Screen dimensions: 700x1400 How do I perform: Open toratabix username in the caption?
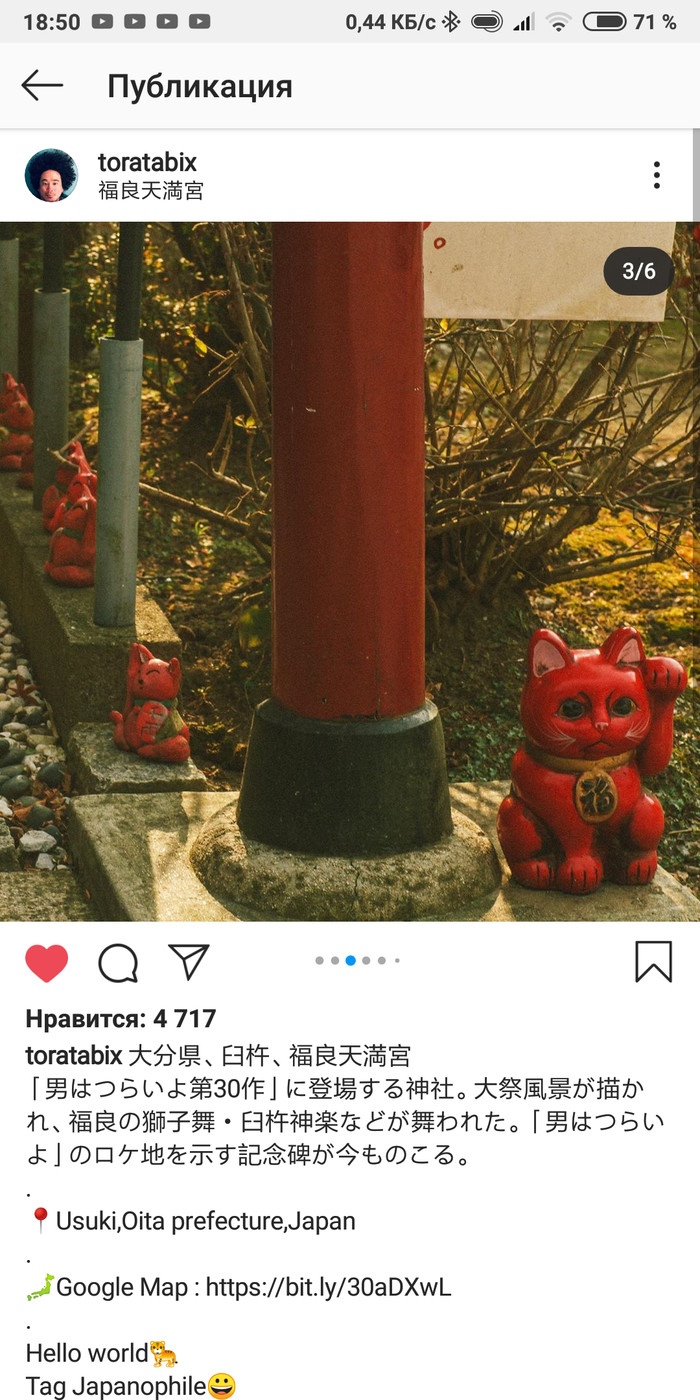[73, 1055]
